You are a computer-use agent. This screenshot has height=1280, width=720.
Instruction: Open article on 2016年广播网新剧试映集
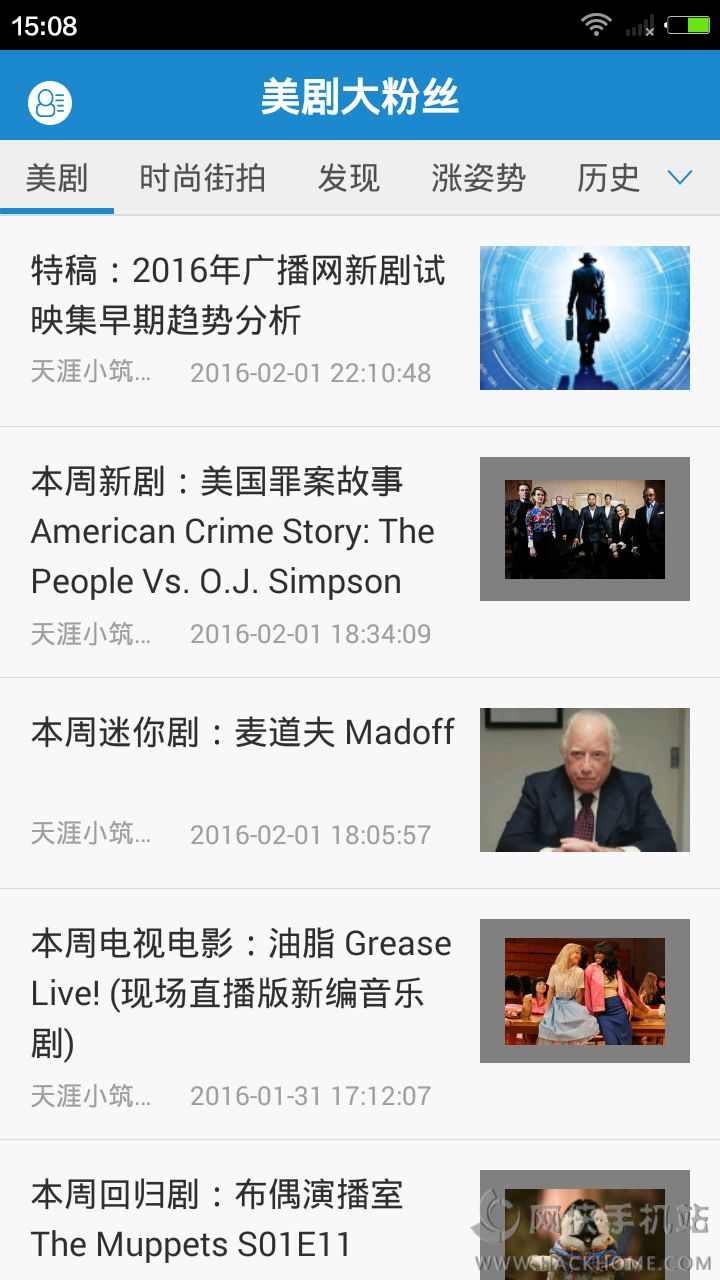pos(240,296)
